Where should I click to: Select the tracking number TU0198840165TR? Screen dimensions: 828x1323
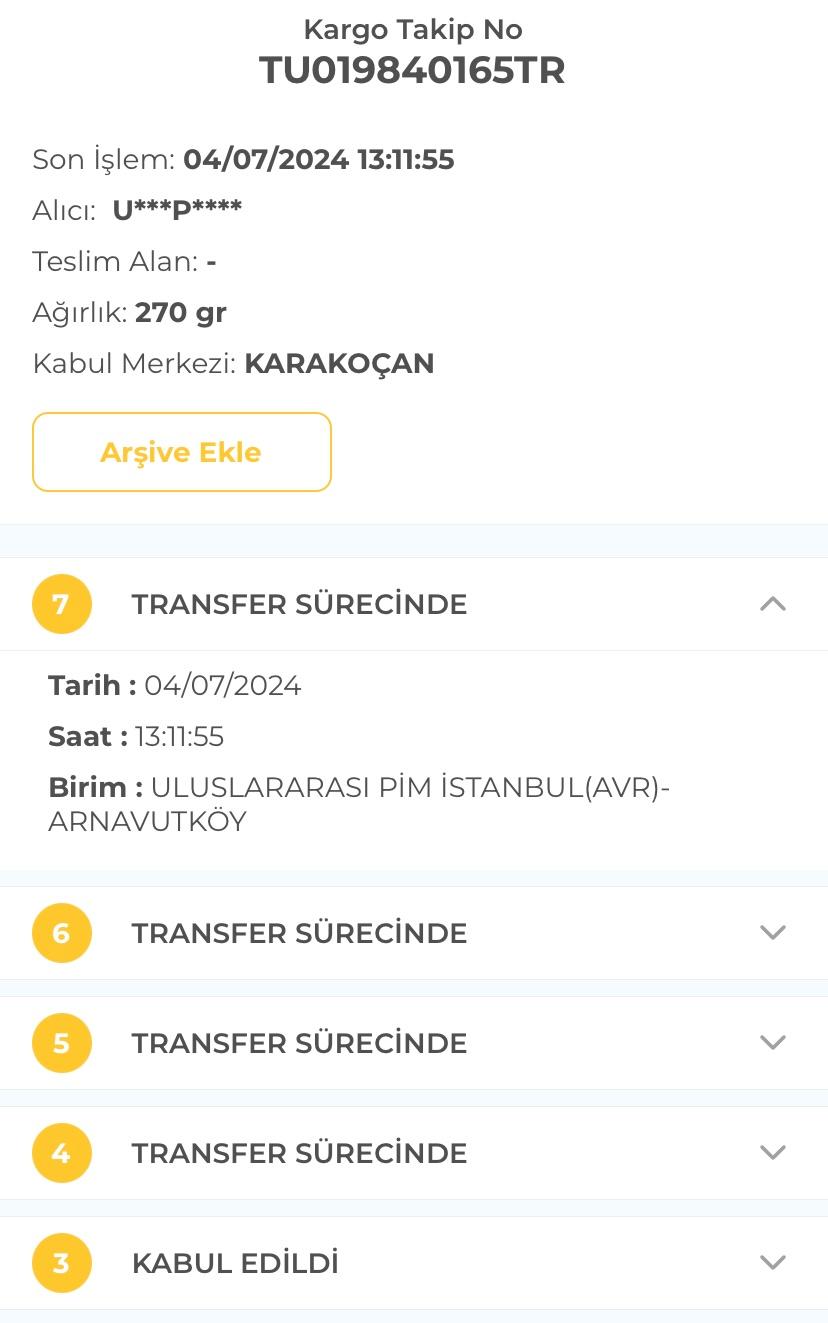click(x=414, y=70)
